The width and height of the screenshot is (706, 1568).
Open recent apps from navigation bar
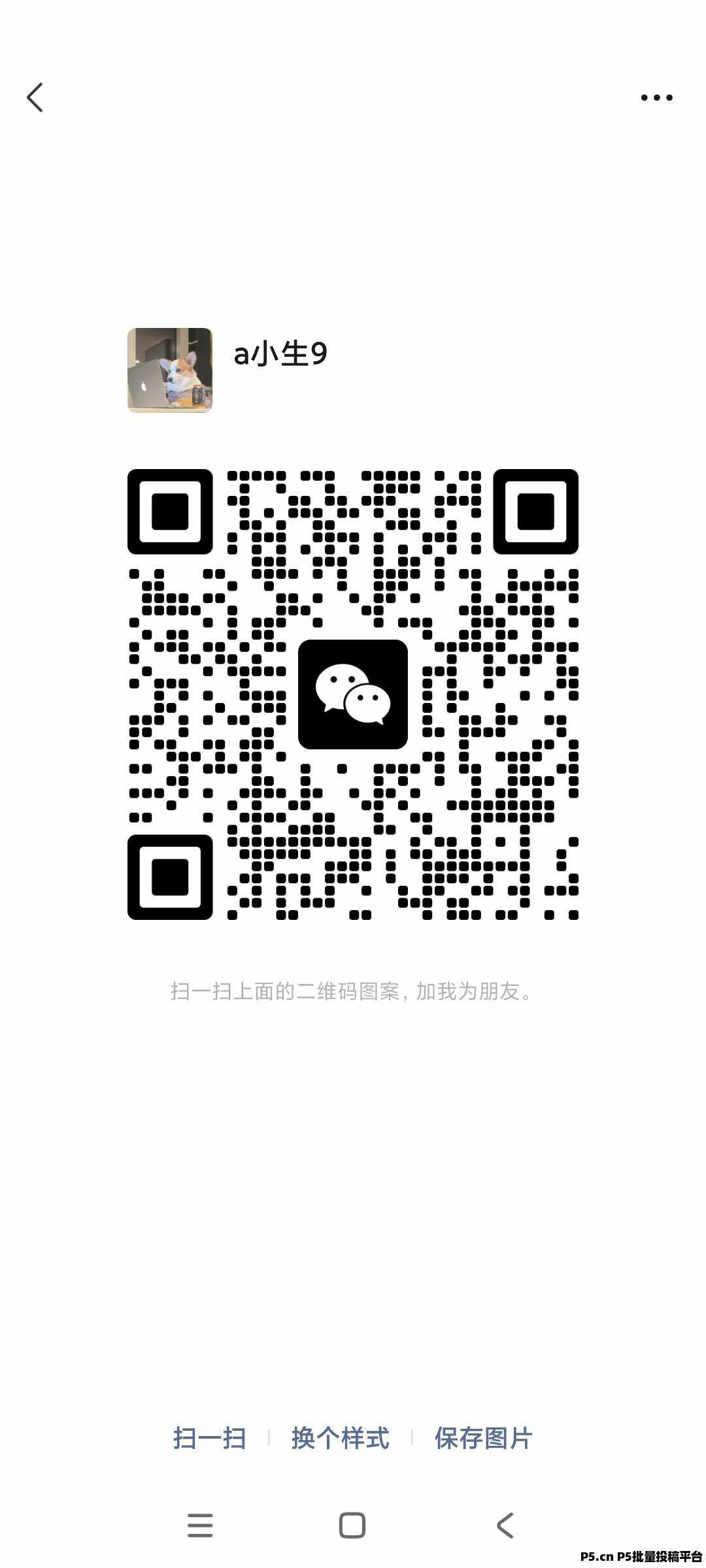tap(200, 1526)
